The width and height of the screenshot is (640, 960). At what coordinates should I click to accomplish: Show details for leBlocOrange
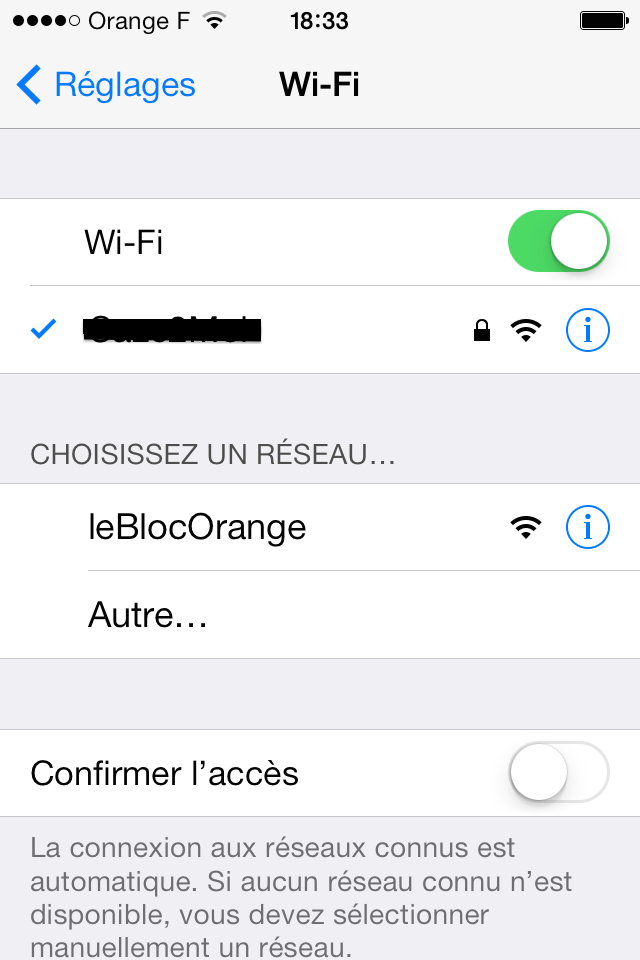[587, 526]
